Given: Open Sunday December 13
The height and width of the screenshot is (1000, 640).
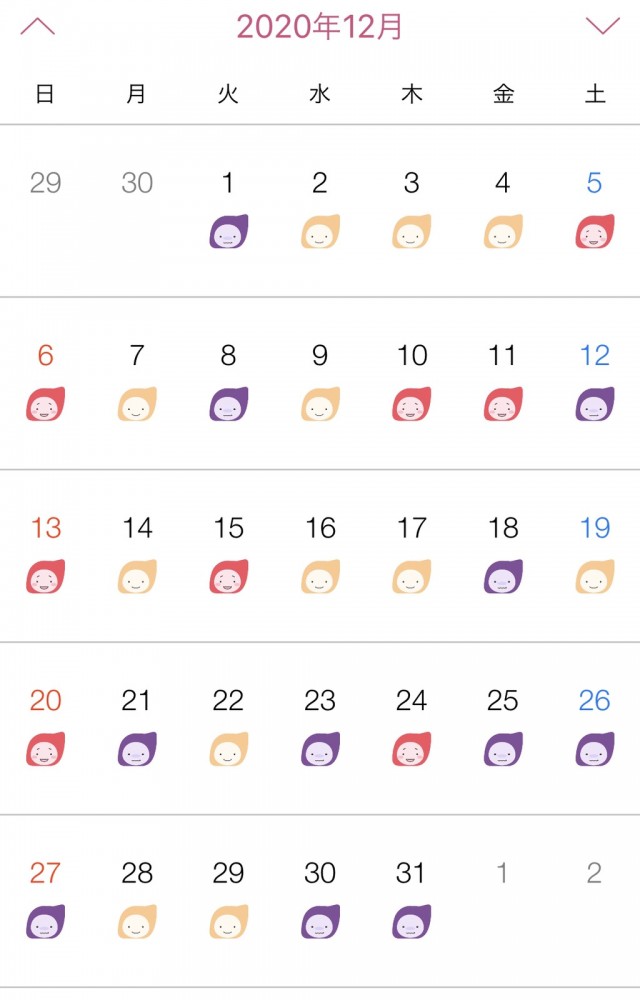Looking at the screenshot, I should tap(45, 555).
